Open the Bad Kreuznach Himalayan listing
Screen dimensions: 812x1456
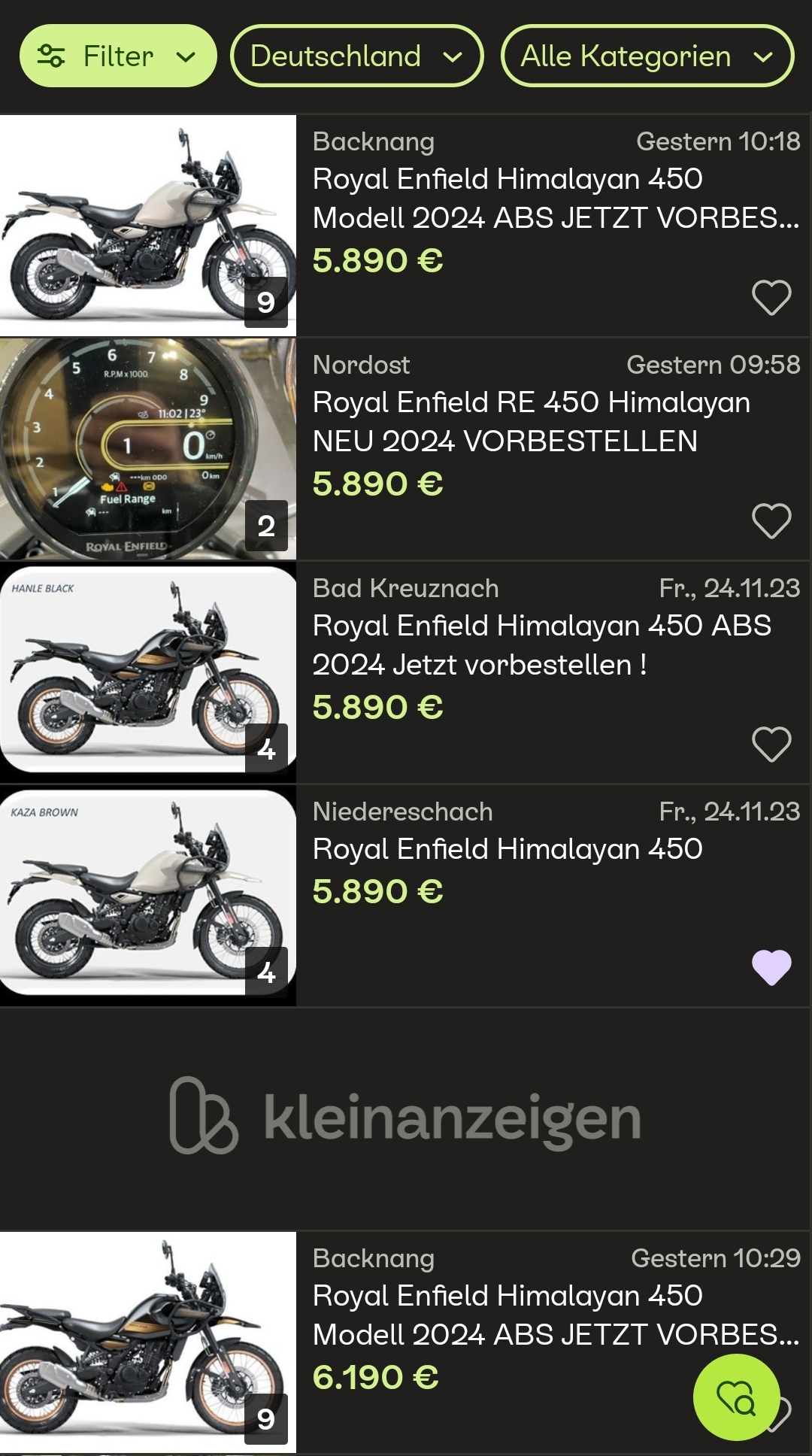[x=541, y=645]
